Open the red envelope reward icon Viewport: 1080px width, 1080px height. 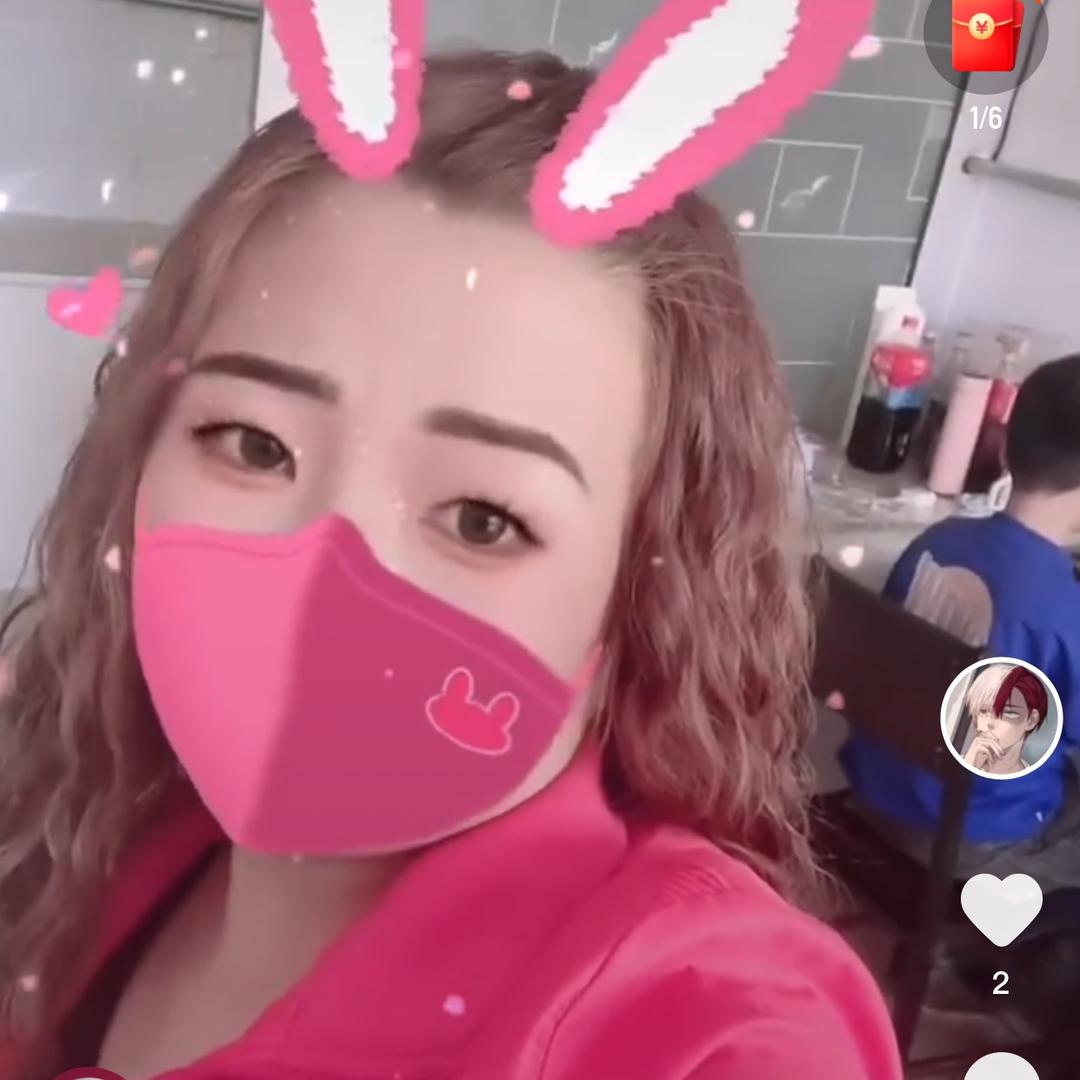[986, 34]
